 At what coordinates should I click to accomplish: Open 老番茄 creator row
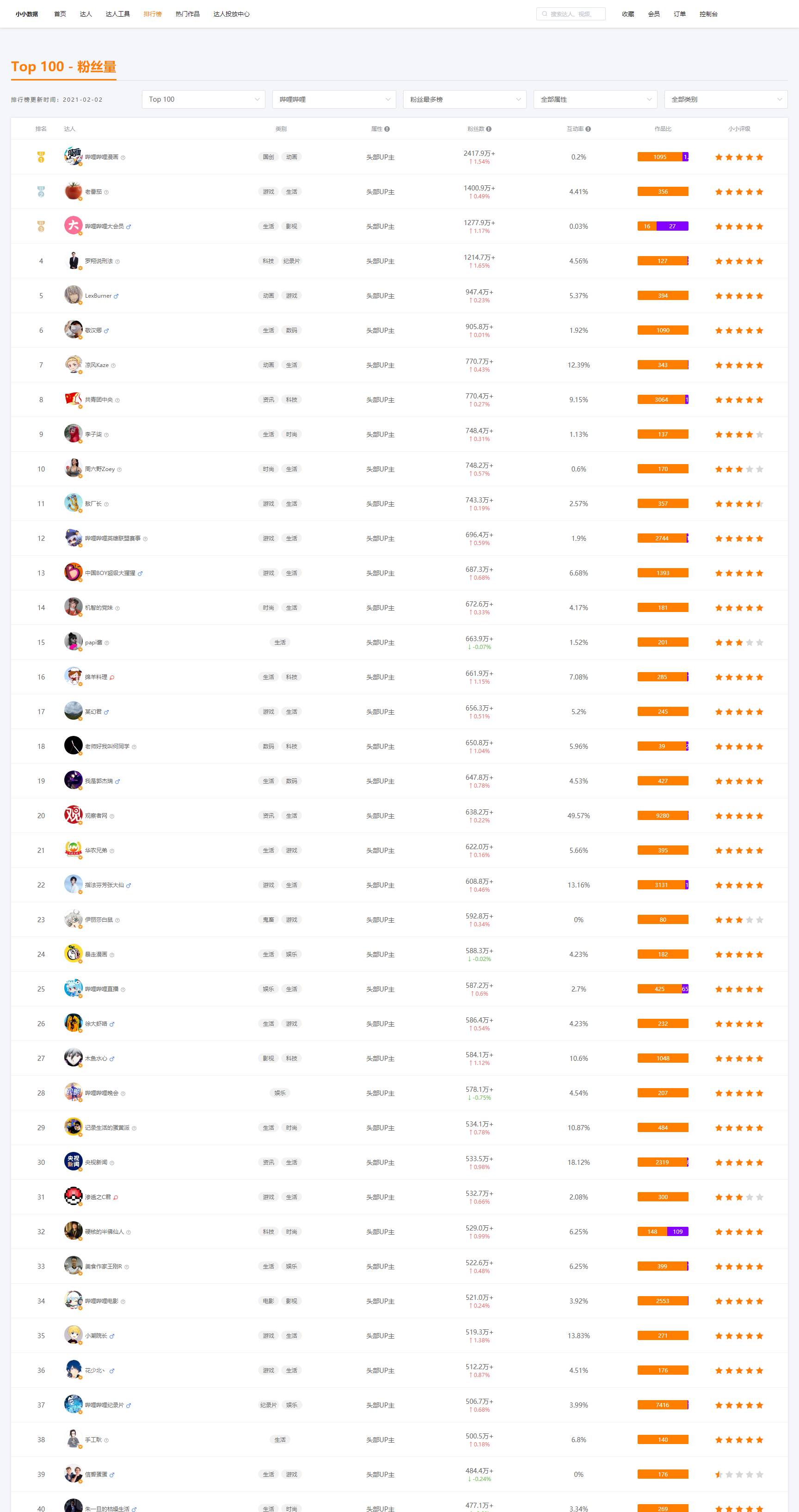tap(93, 192)
